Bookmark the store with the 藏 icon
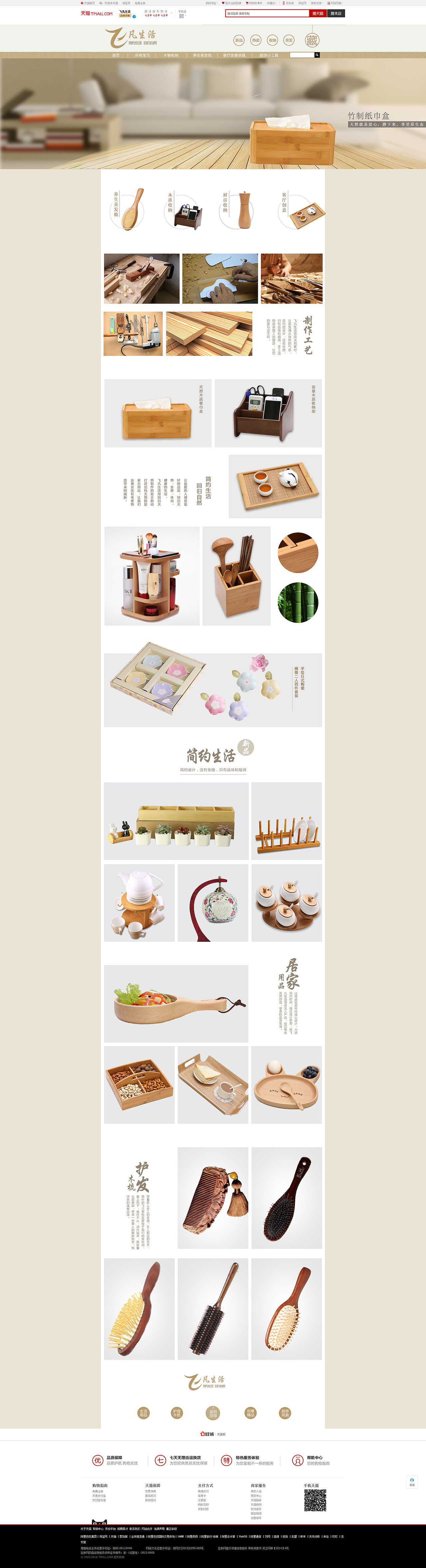This screenshot has width=426, height=1568. [312, 40]
